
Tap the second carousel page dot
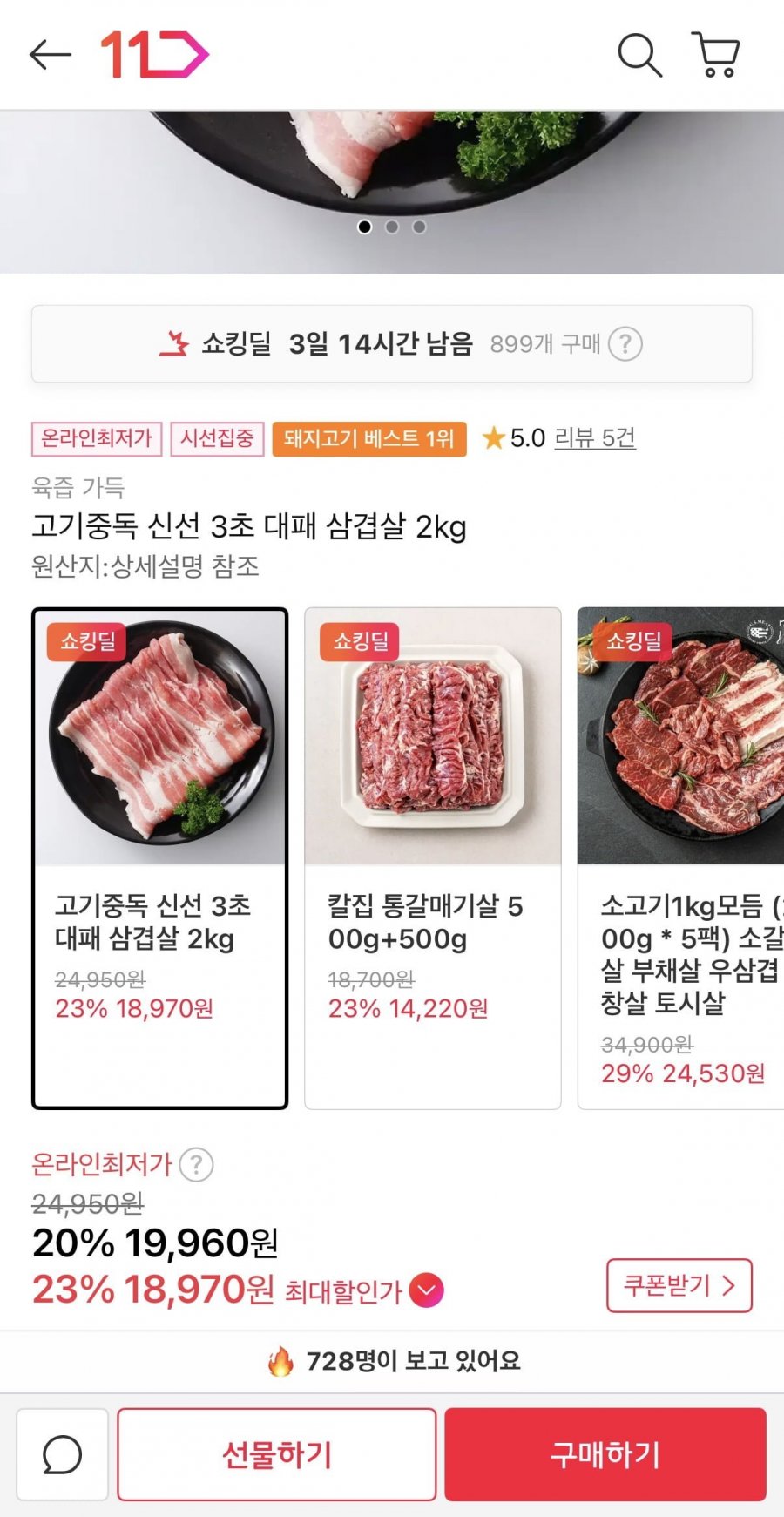click(x=392, y=227)
